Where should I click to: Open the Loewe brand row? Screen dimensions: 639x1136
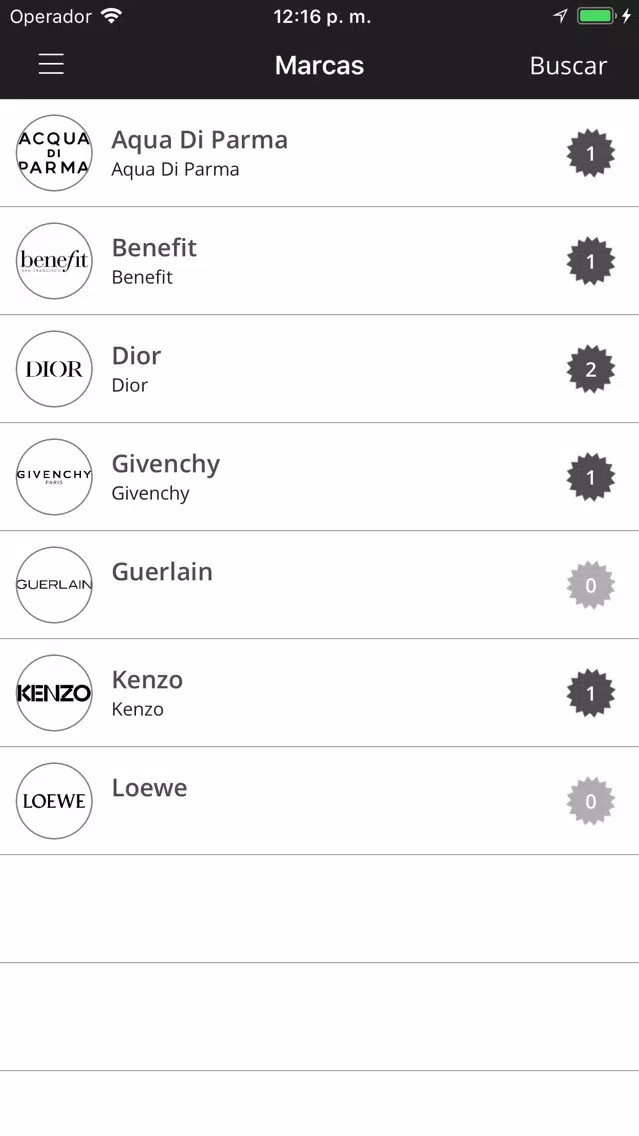[320, 801]
